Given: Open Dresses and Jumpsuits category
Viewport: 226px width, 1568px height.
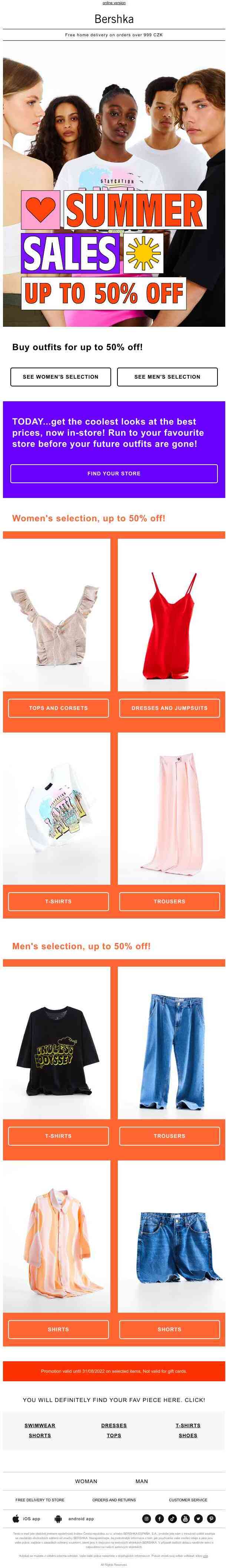Looking at the screenshot, I should 169,707.
